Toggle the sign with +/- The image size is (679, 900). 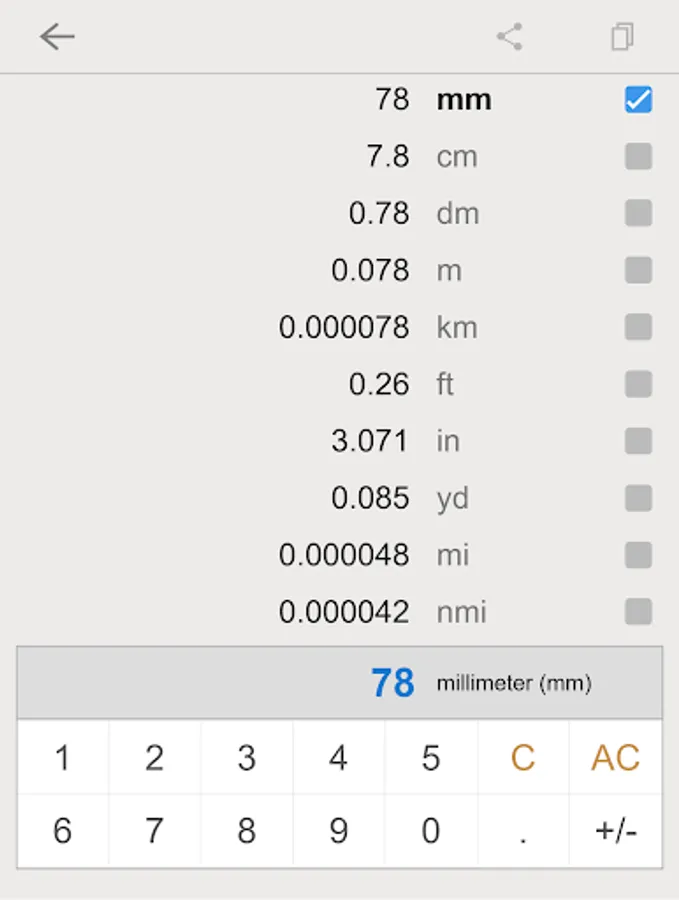(x=615, y=831)
